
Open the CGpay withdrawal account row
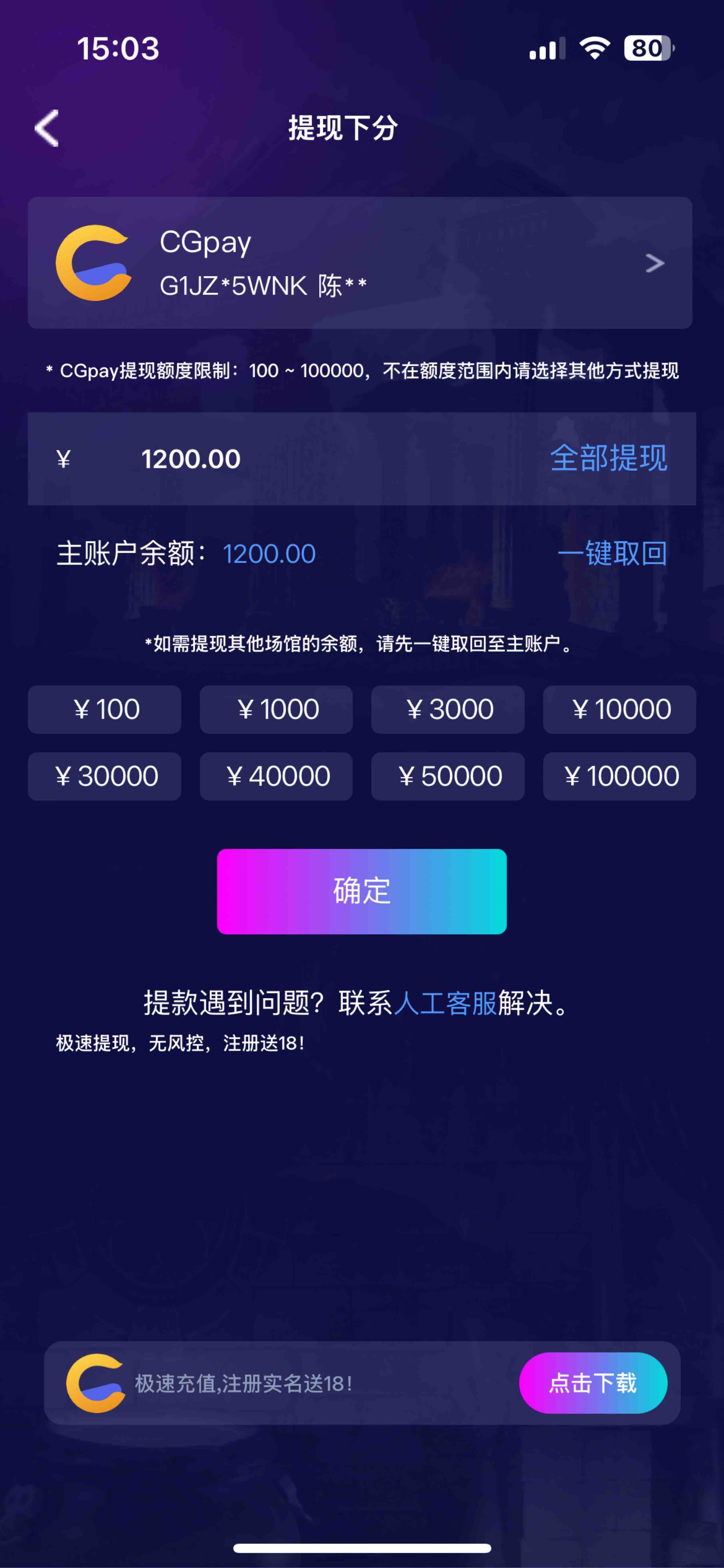359,263
